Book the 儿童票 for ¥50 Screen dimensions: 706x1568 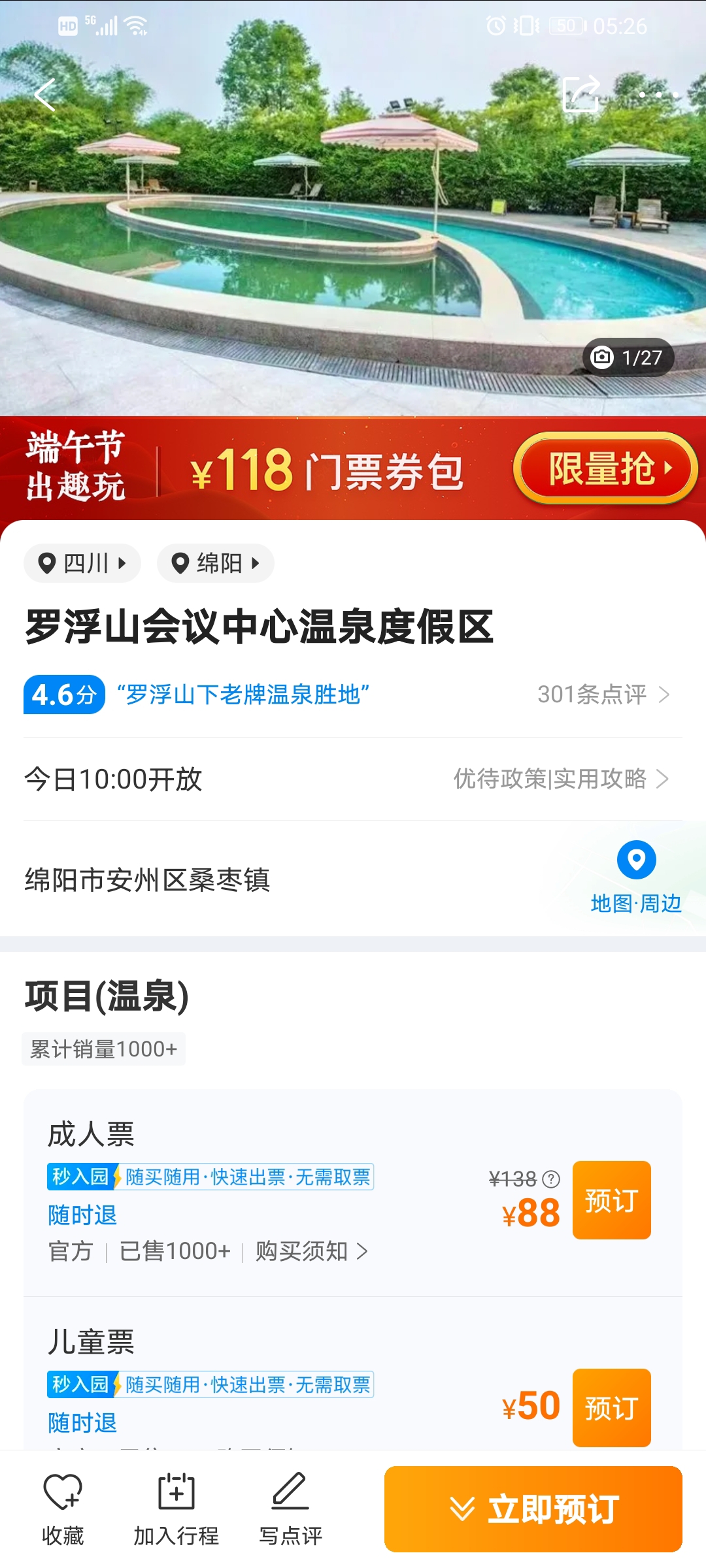click(x=611, y=1407)
